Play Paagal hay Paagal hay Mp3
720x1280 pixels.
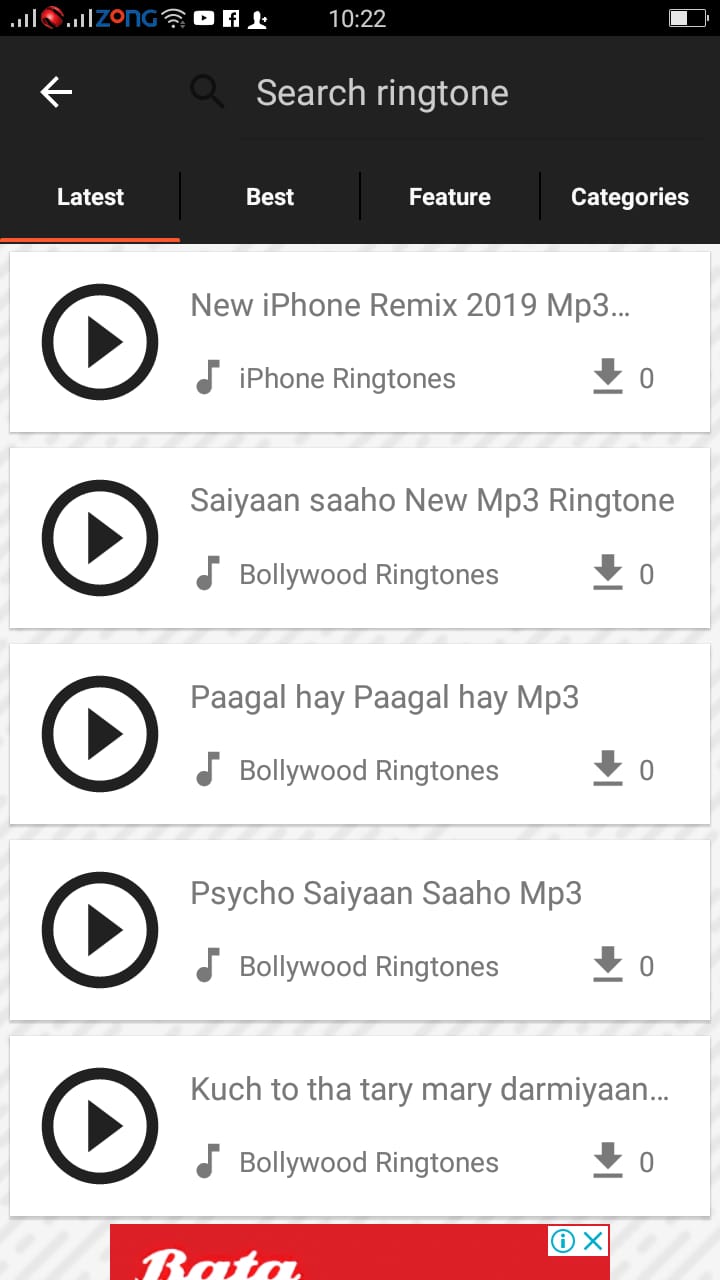click(x=99, y=734)
